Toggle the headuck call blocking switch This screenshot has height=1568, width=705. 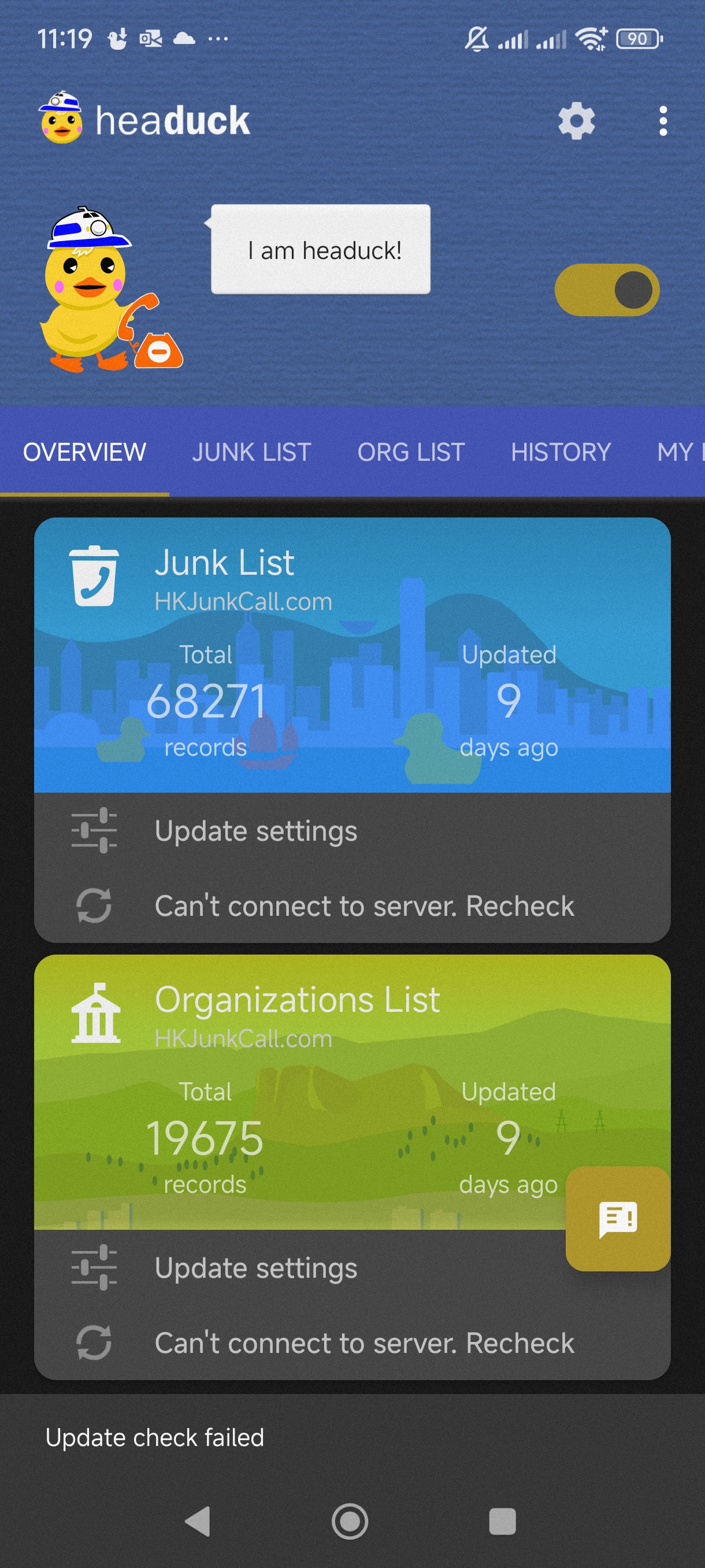(x=606, y=290)
